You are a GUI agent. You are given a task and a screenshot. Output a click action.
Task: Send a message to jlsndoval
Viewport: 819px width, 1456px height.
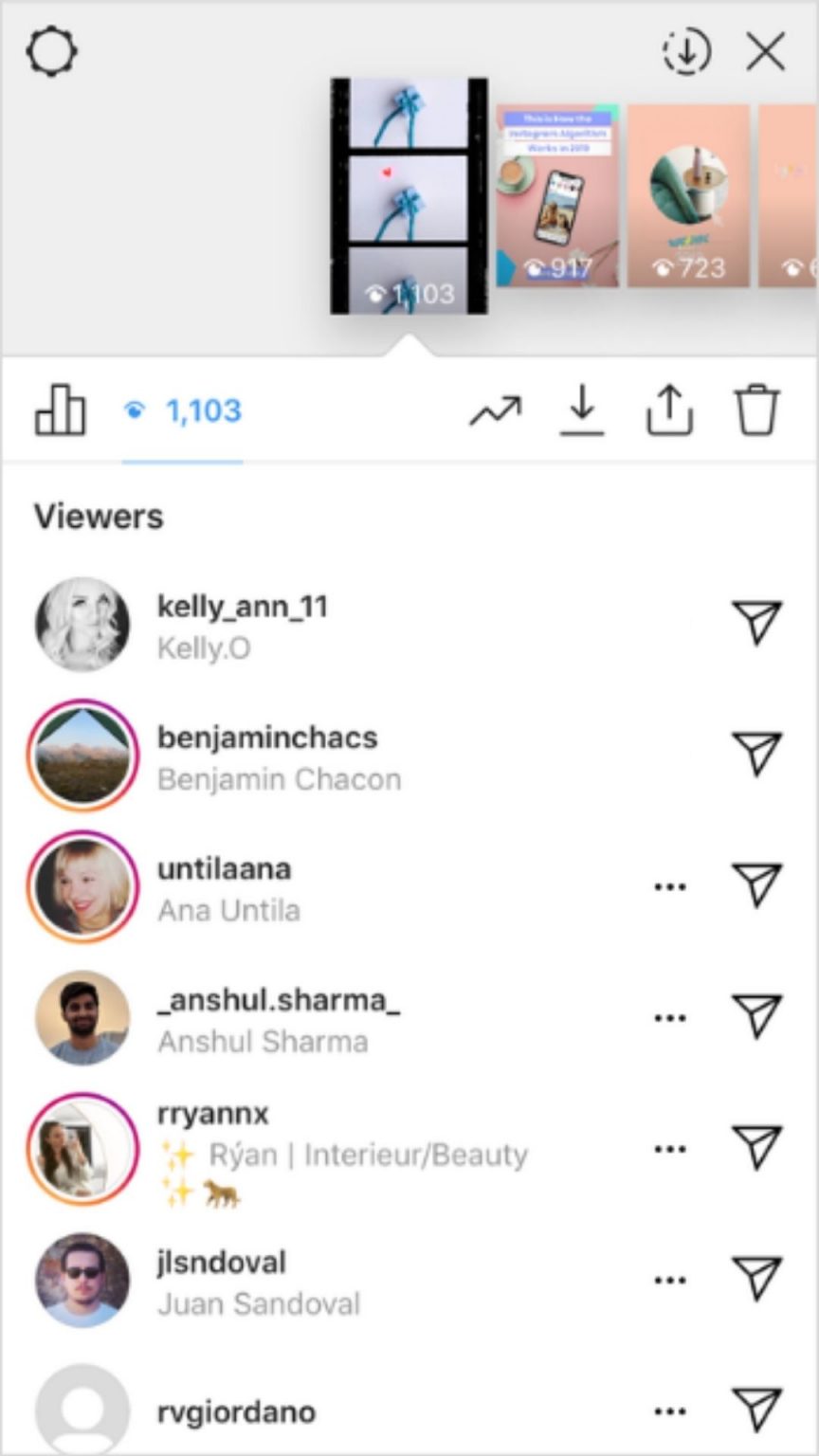(x=756, y=1279)
